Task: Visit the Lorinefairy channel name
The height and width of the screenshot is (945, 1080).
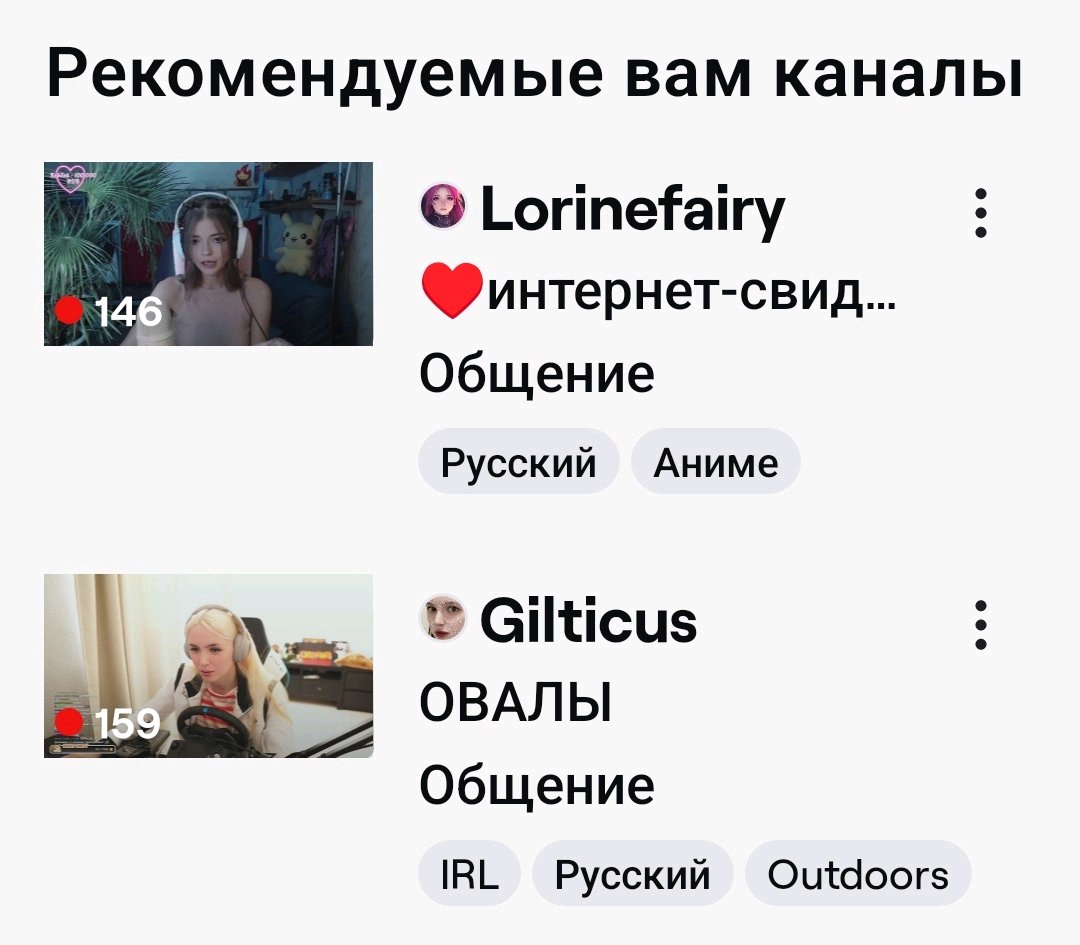Action: [632, 212]
